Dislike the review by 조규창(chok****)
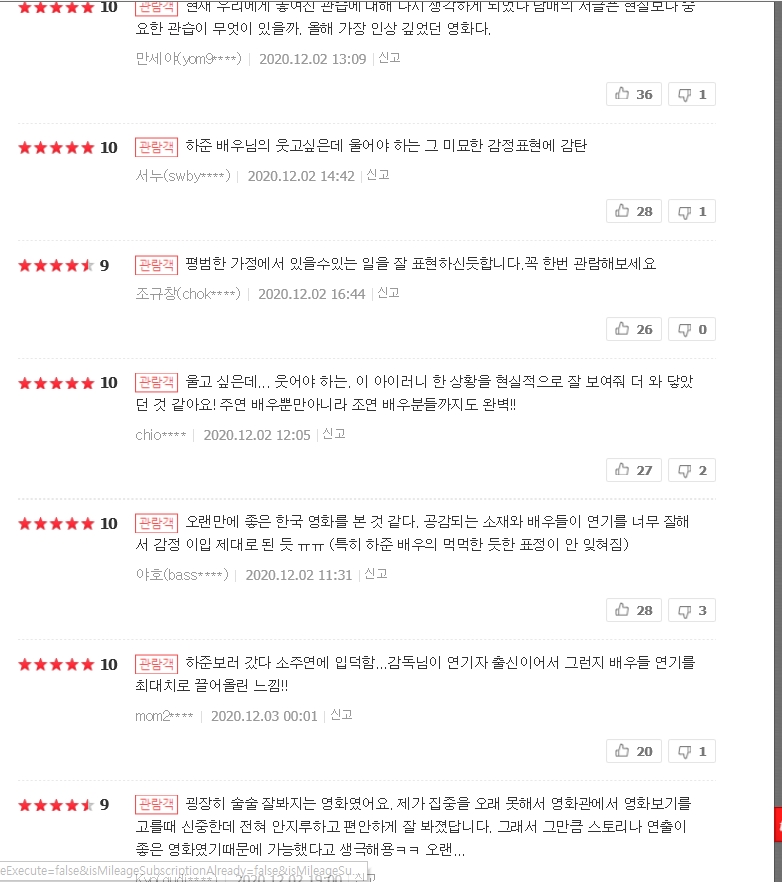 tap(692, 329)
